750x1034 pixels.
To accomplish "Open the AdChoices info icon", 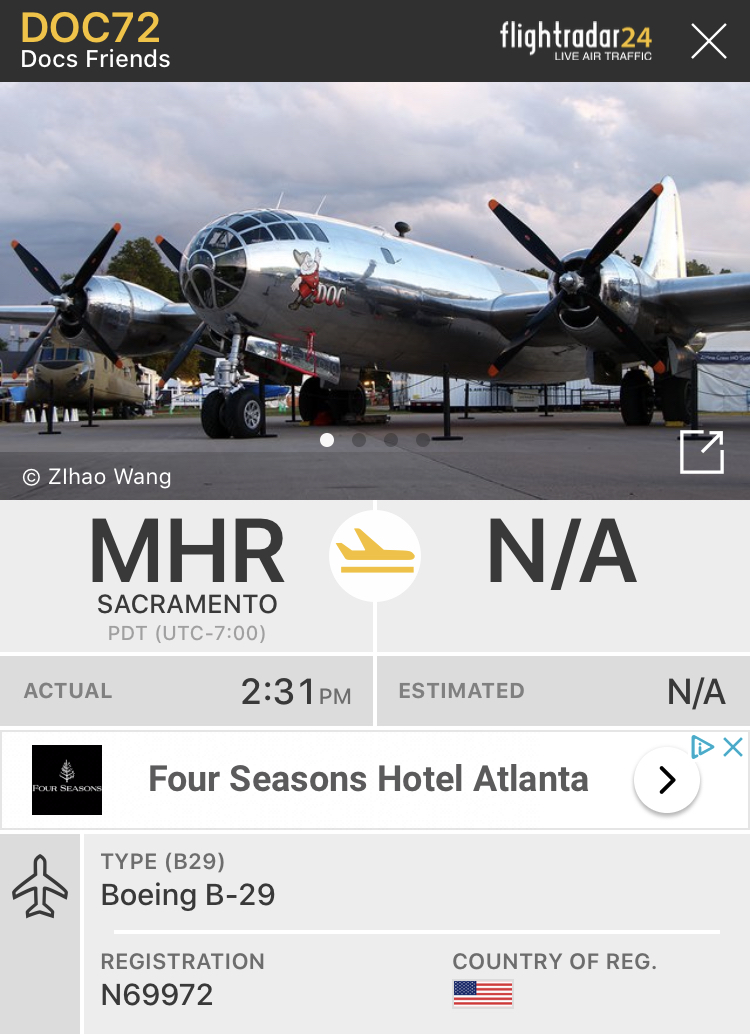I will [x=703, y=747].
